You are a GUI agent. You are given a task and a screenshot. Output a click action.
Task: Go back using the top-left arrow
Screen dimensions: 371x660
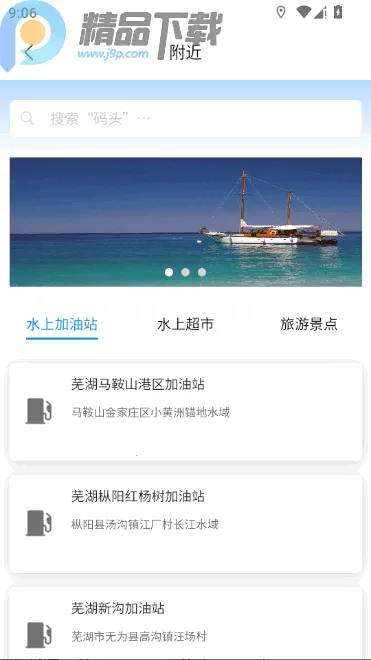(29, 52)
